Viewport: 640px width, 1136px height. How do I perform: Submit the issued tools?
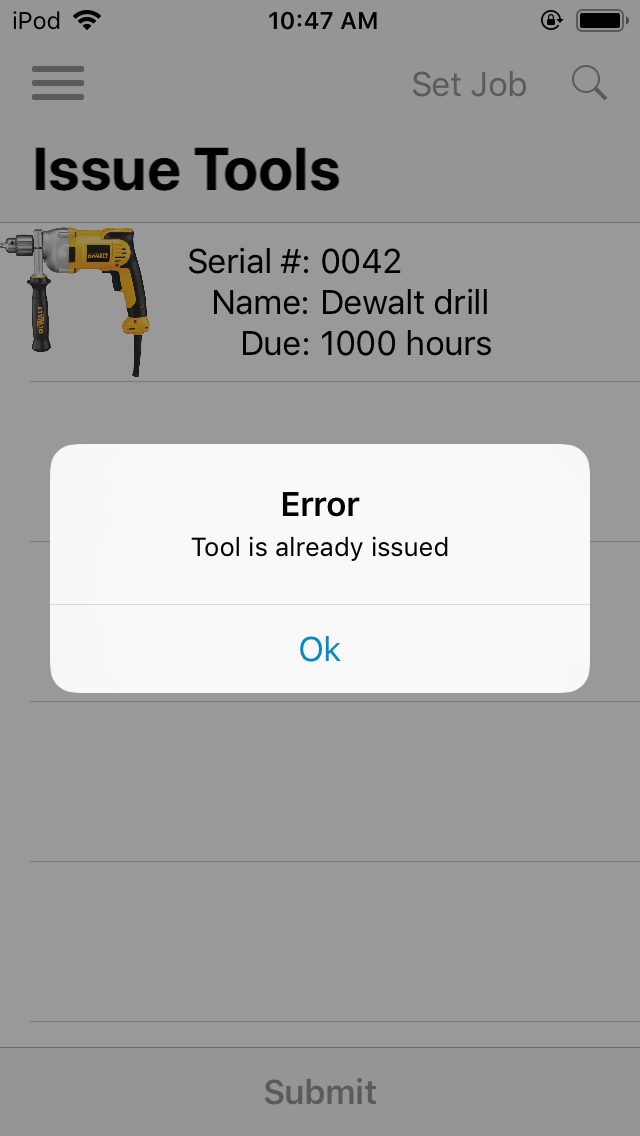pyautogui.click(x=320, y=1091)
